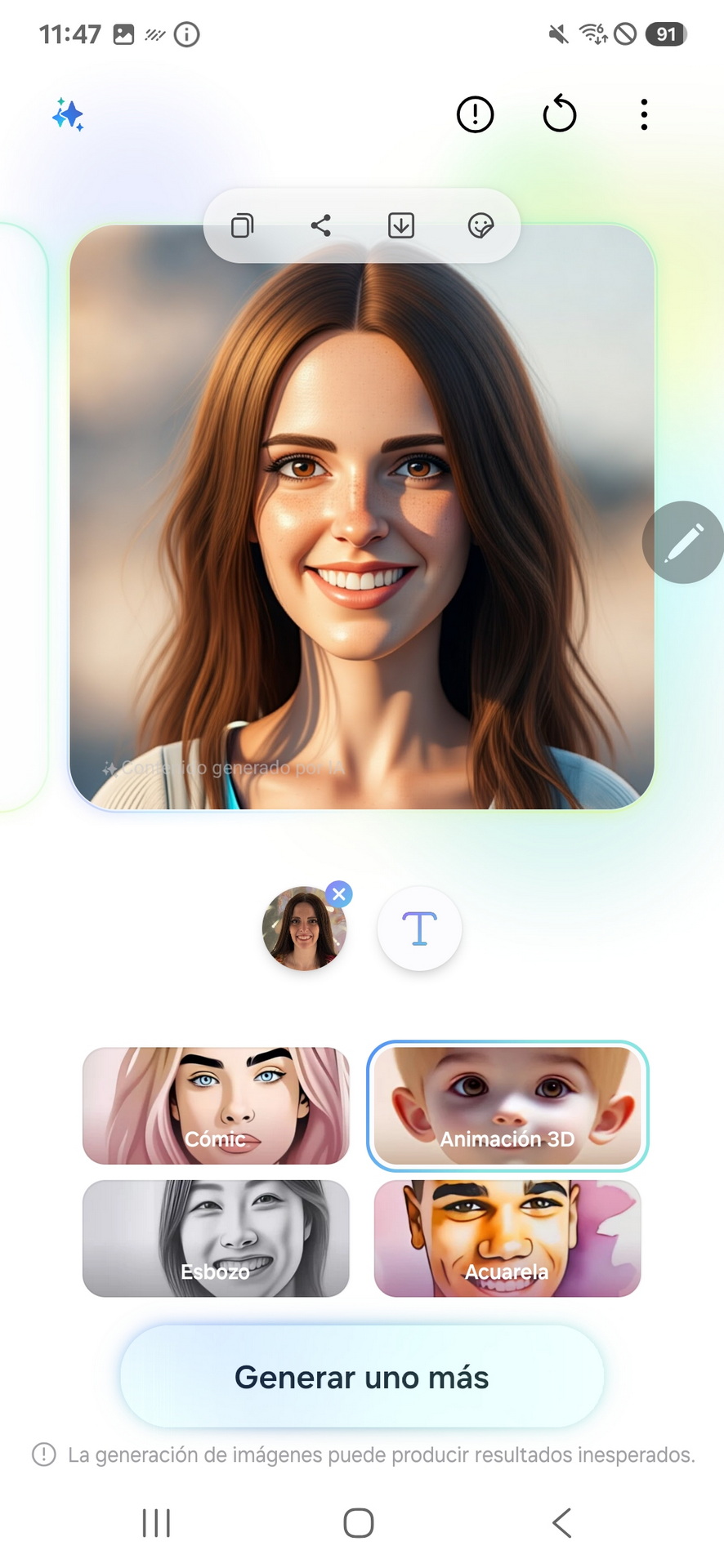This screenshot has width=724, height=1568.
Task: Download the generated image
Action: pos(401,225)
